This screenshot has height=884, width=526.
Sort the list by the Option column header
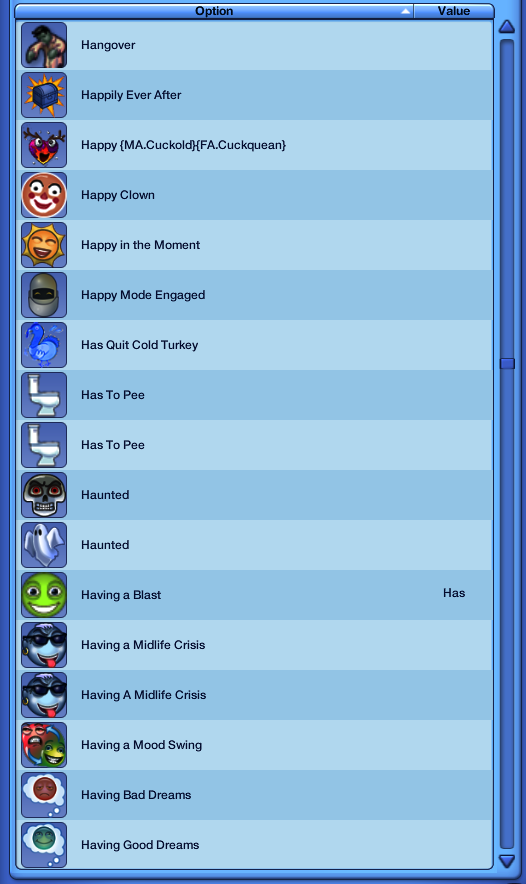click(x=214, y=11)
